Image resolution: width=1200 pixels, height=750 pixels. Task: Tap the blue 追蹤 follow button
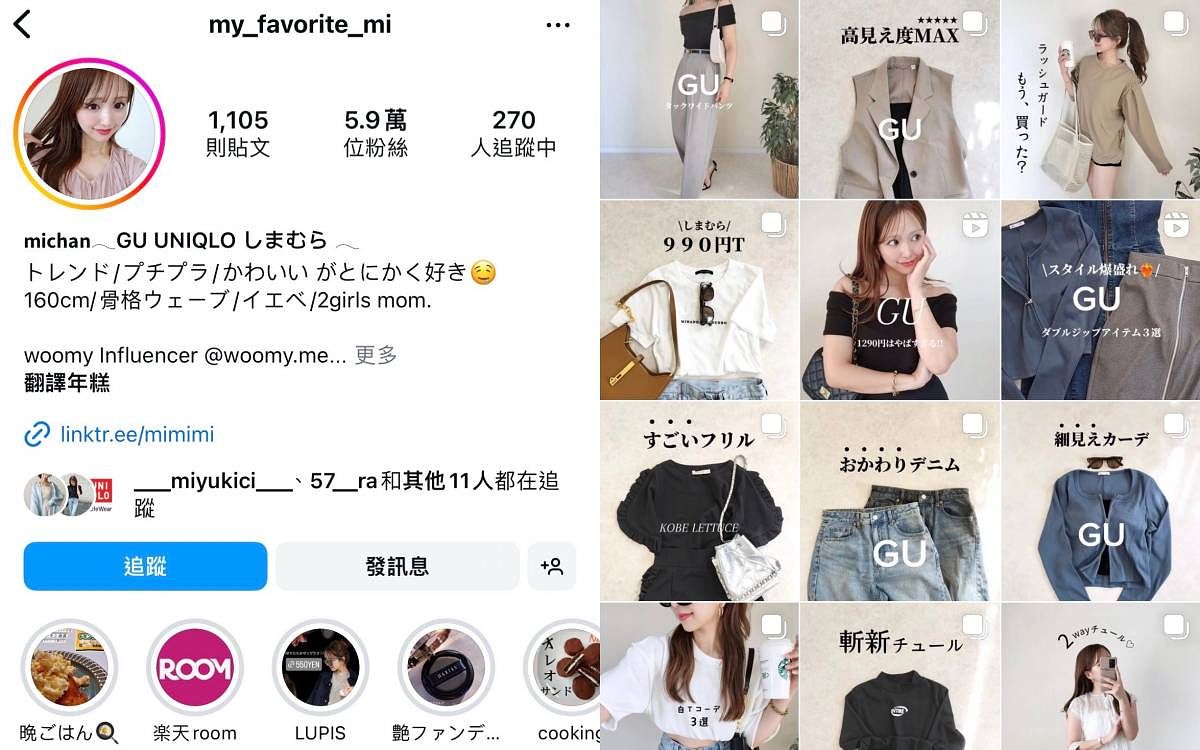point(145,566)
